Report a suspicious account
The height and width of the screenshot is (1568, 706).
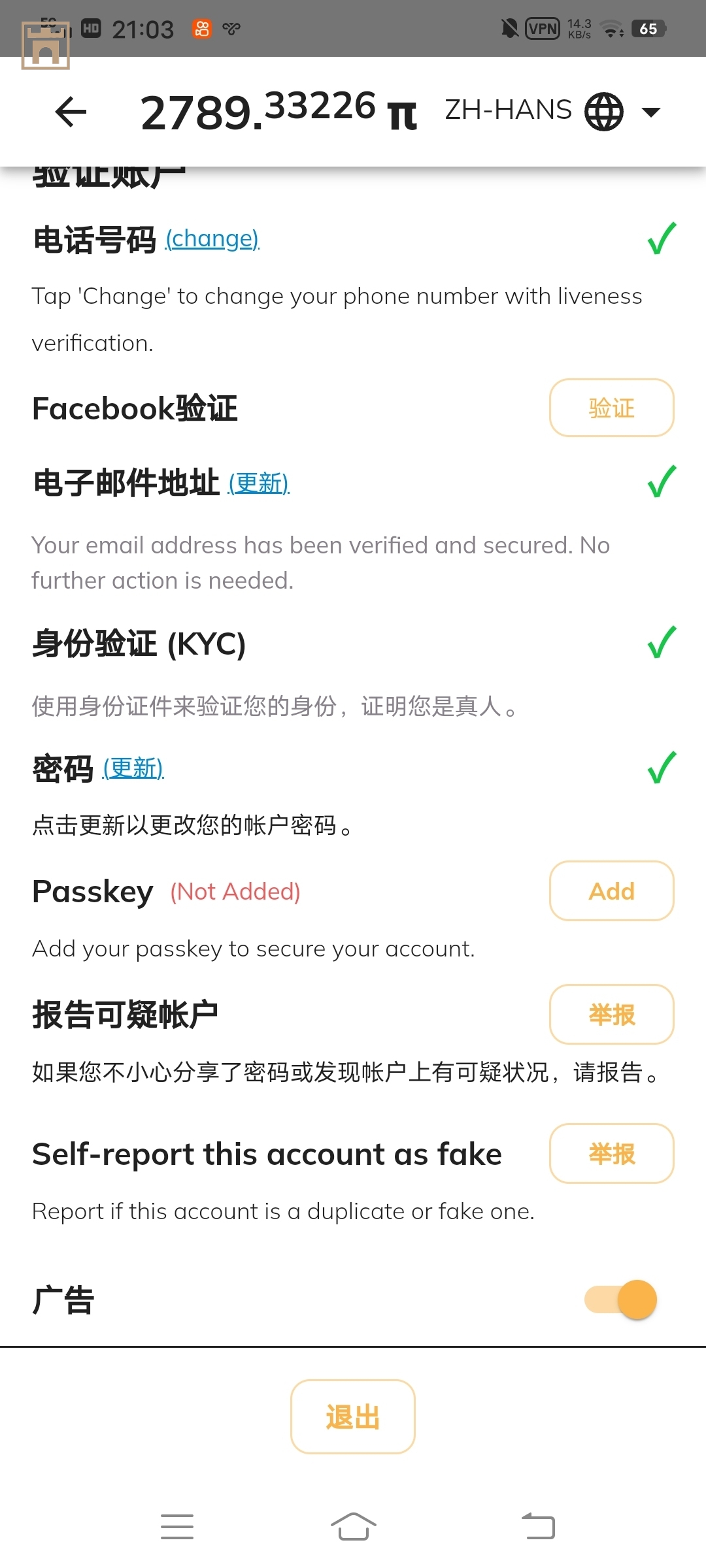tap(611, 1015)
